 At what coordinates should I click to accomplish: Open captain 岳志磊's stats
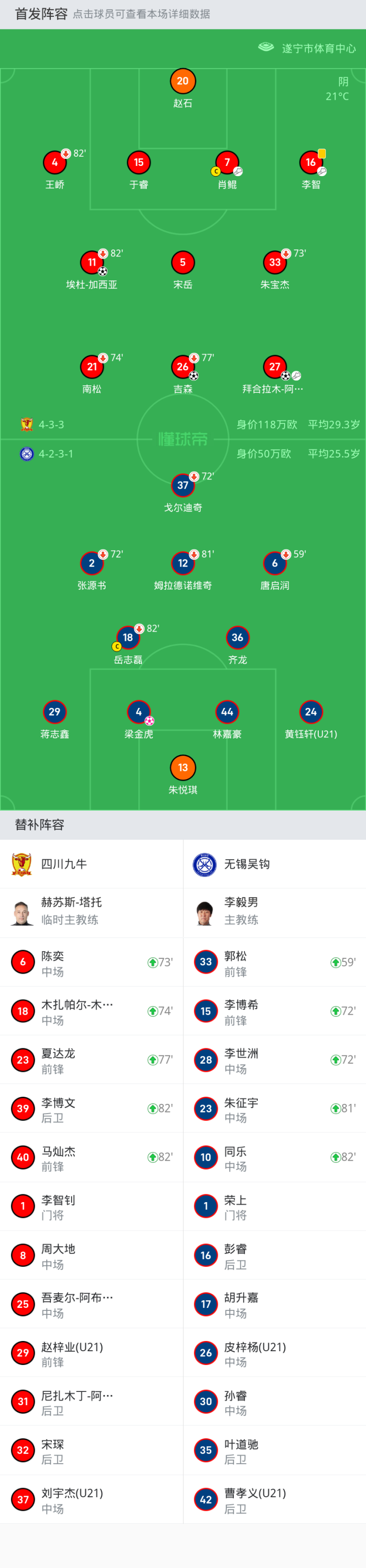point(128,638)
